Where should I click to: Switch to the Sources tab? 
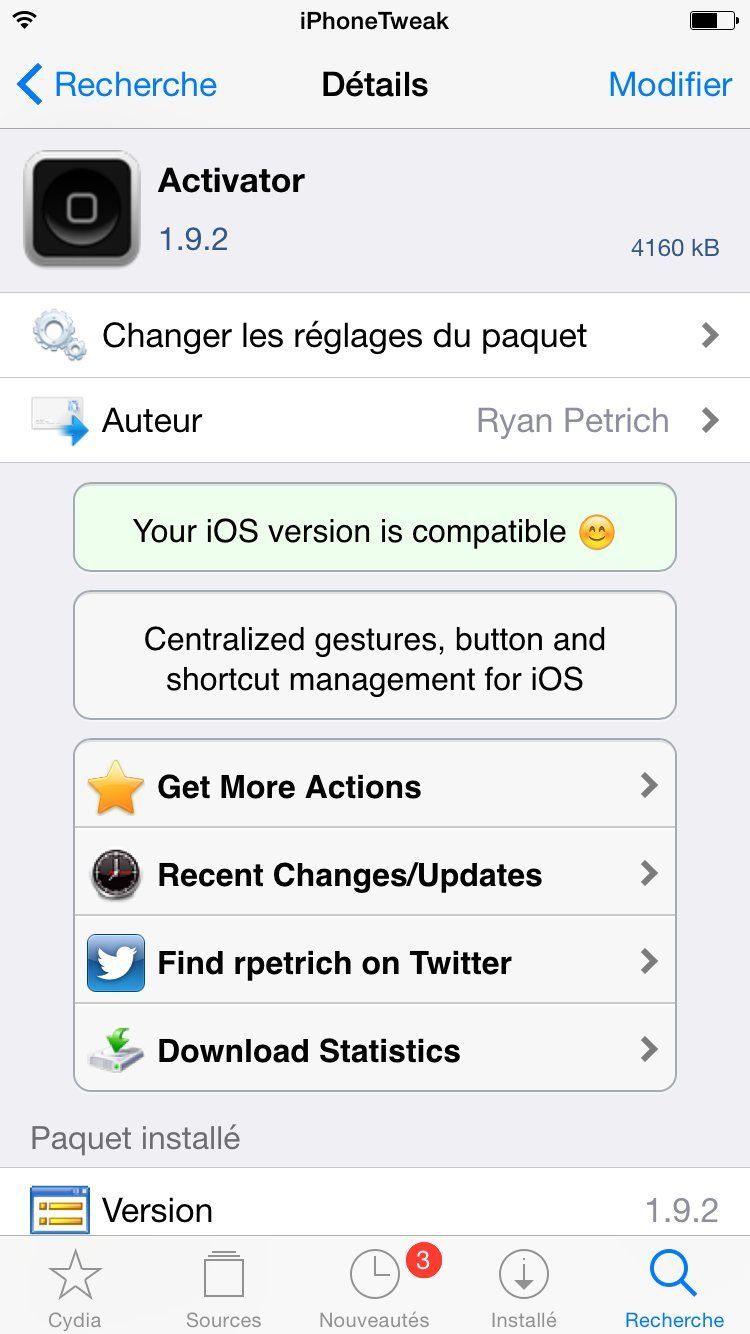tap(224, 1288)
